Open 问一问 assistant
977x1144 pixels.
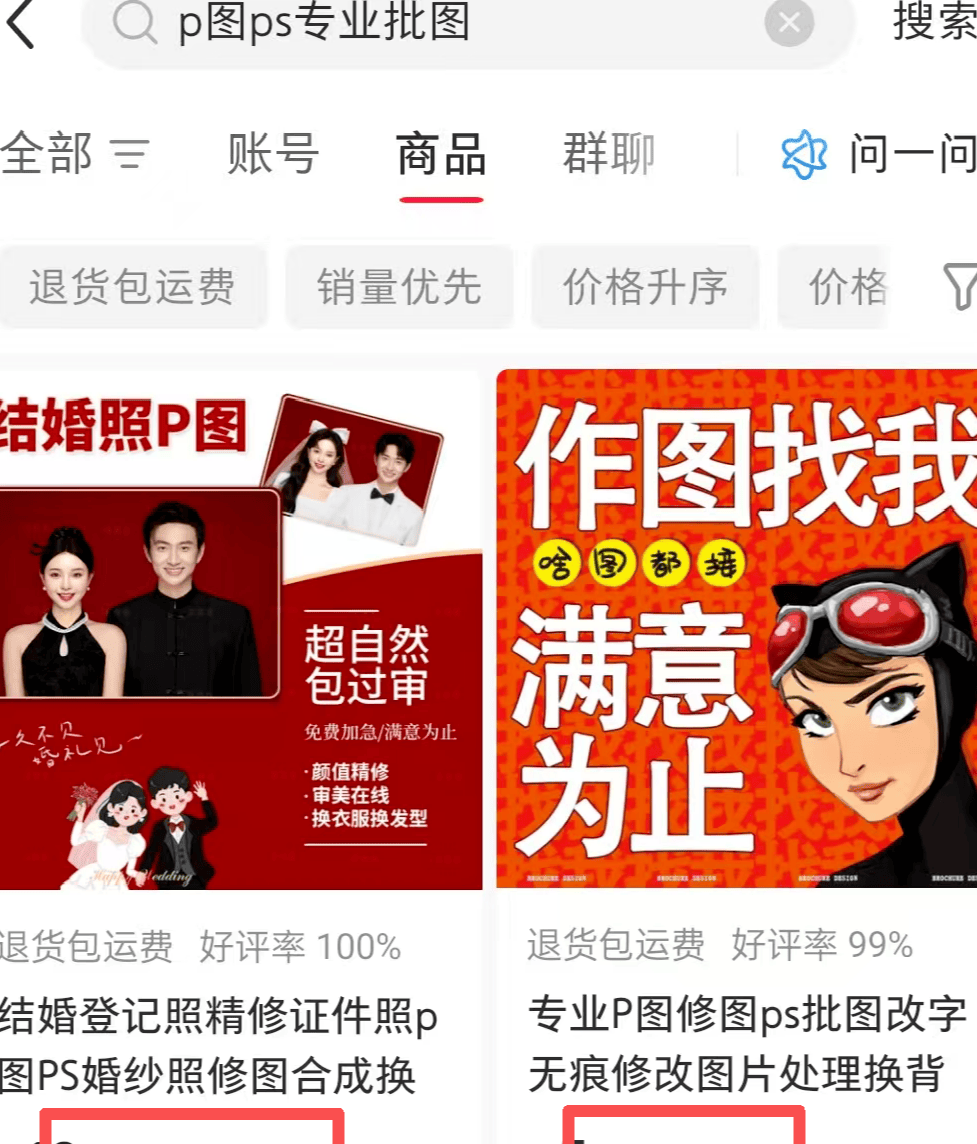tap(877, 155)
